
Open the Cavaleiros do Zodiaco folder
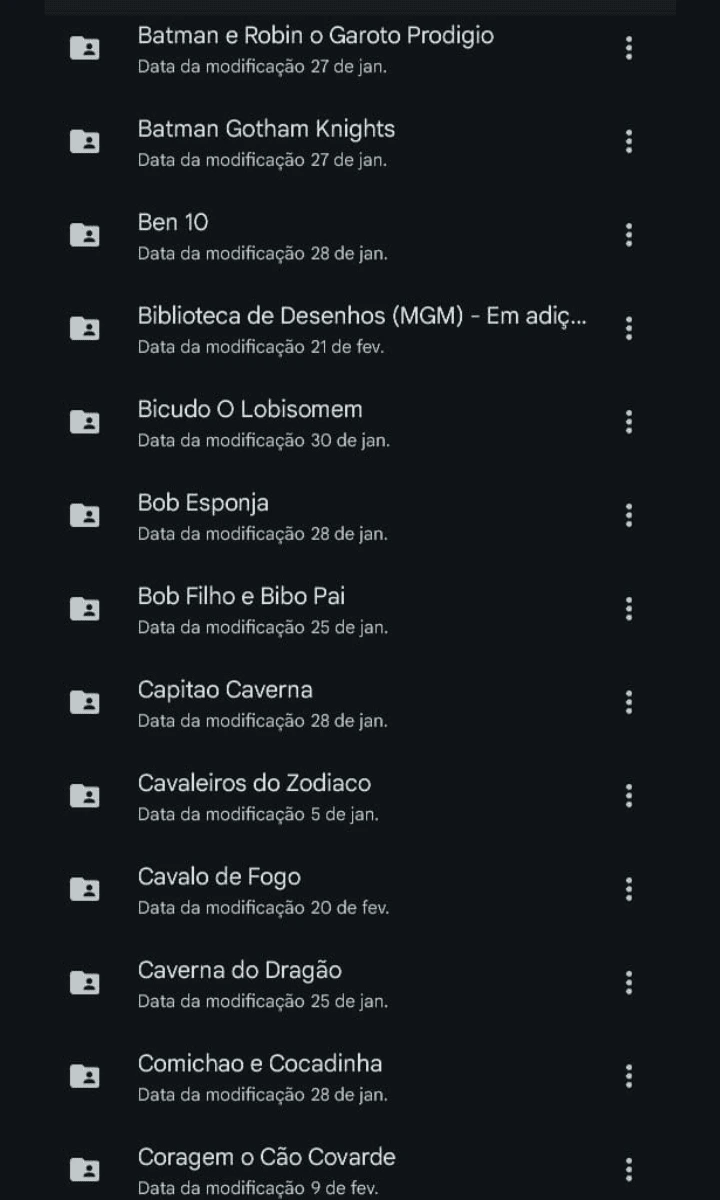254,796
